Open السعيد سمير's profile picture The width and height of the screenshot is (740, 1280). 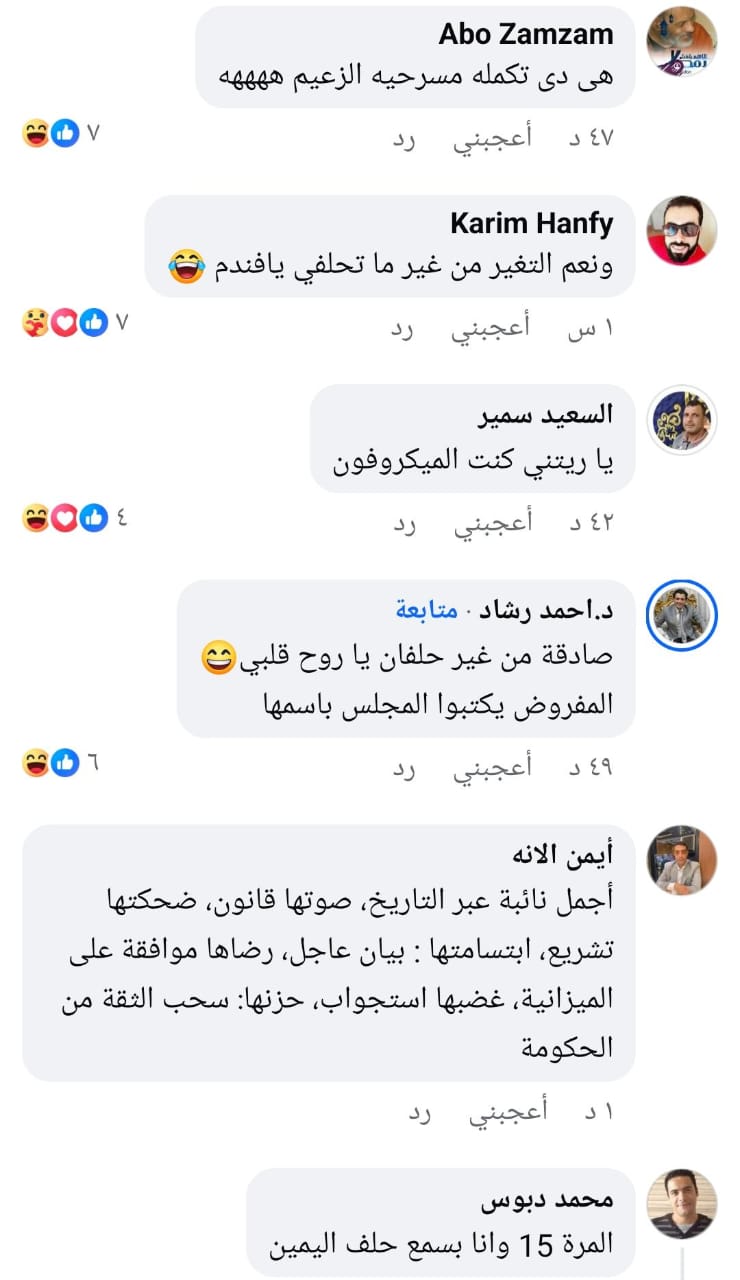[x=683, y=420]
